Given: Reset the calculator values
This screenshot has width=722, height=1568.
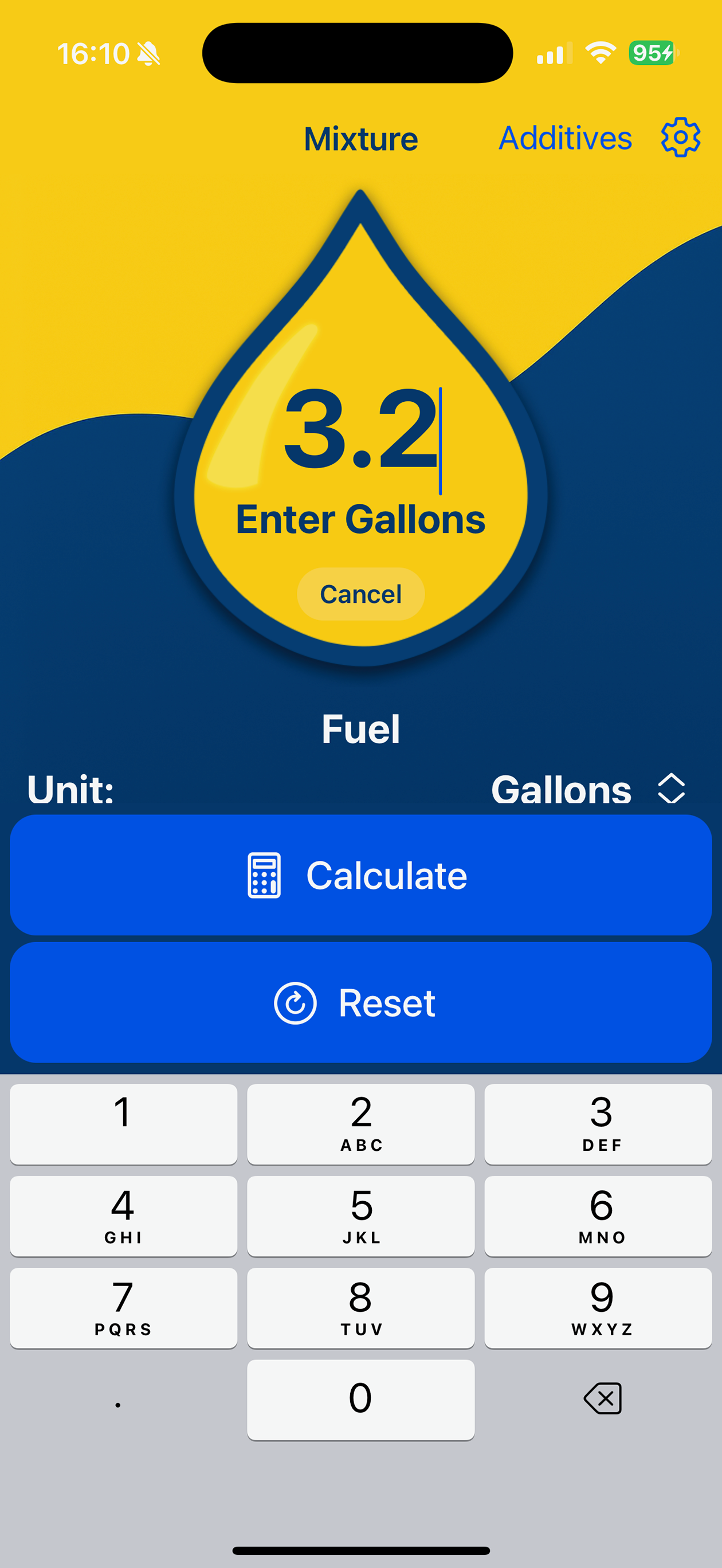Looking at the screenshot, I should tap(361, 1002).
